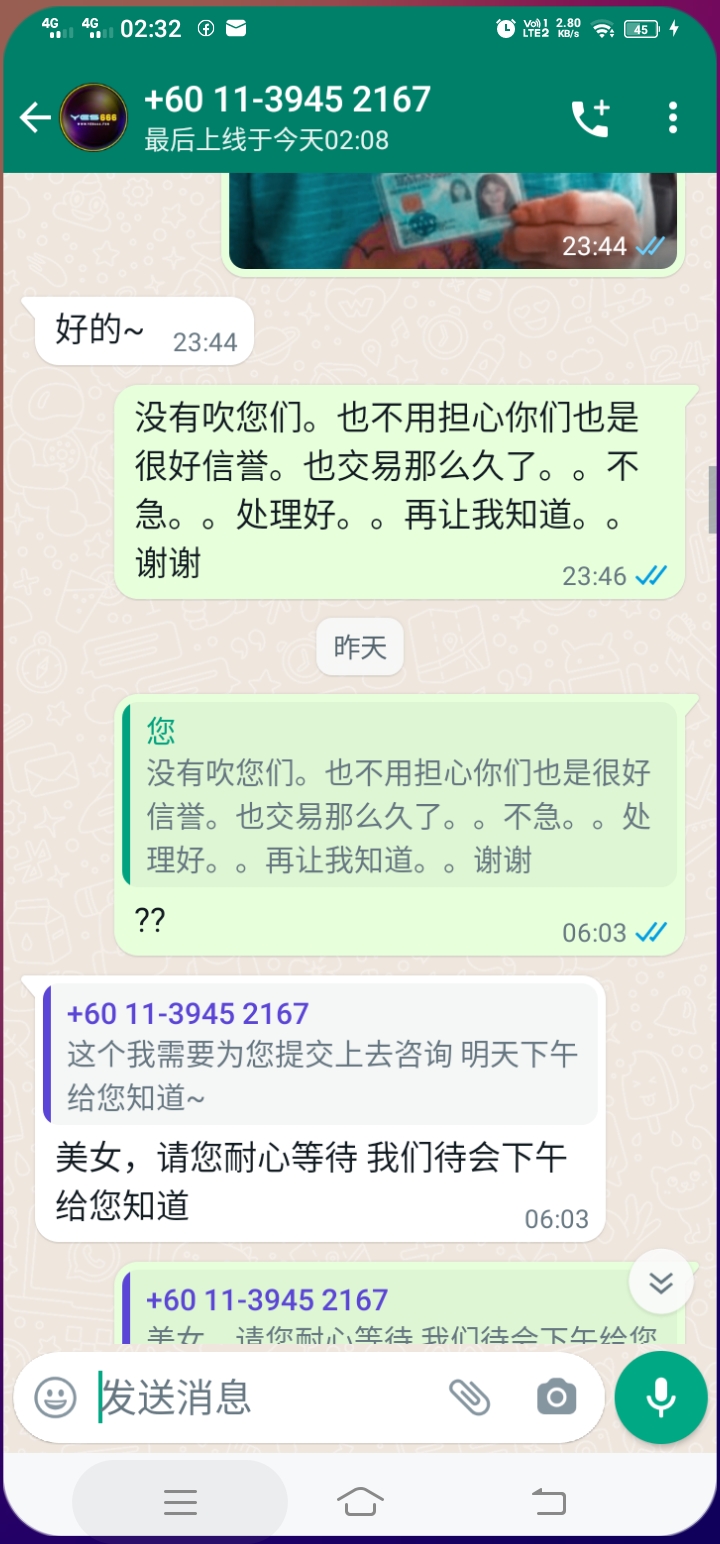The height and width of the screenshot is (1544, 720).
Task: Jump to latest messages with chevron
Action: [x=661, y=1281]
